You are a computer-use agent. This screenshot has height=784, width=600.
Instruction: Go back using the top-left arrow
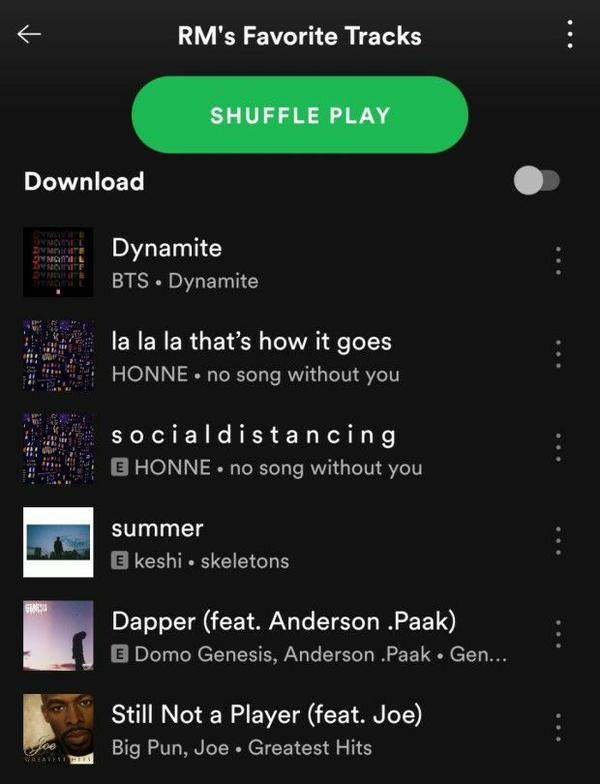click(29, 35)
